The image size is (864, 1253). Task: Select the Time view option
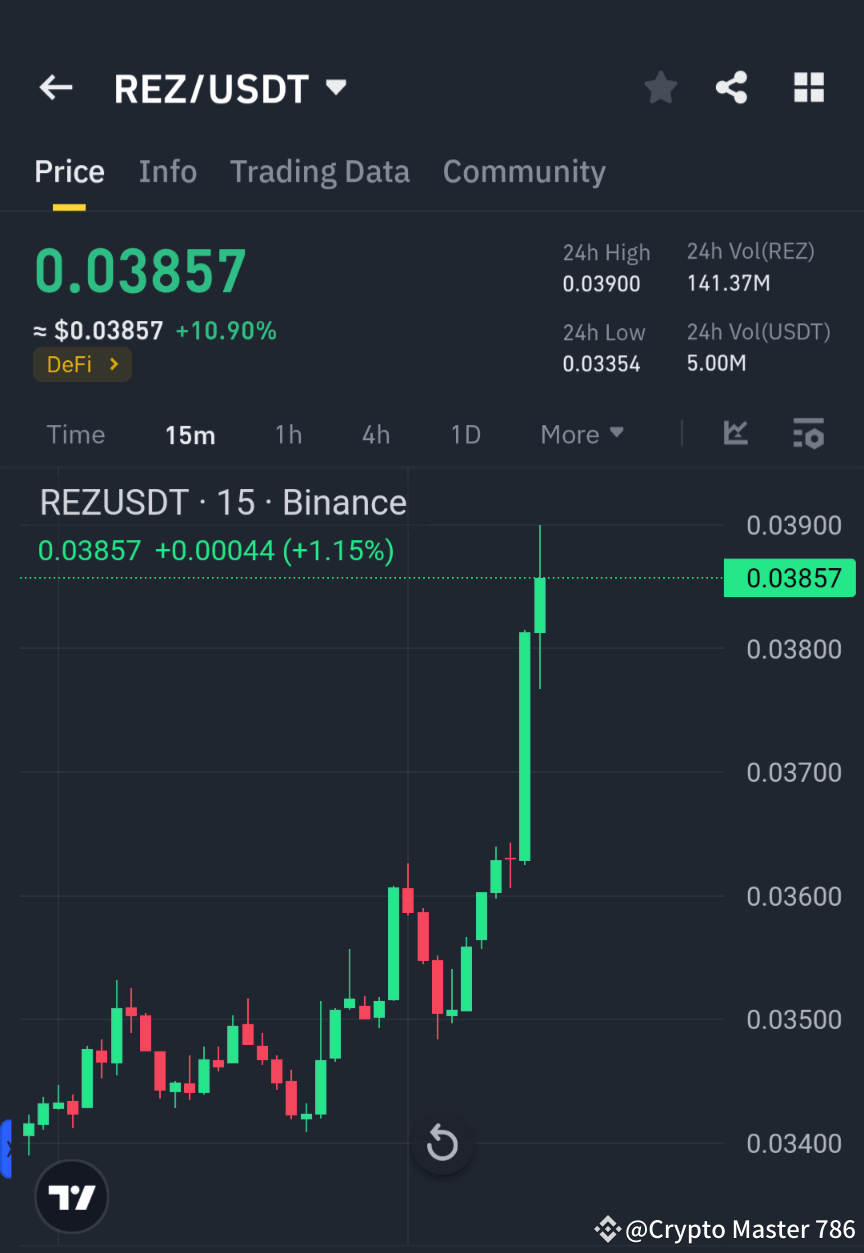coord(76,434)
